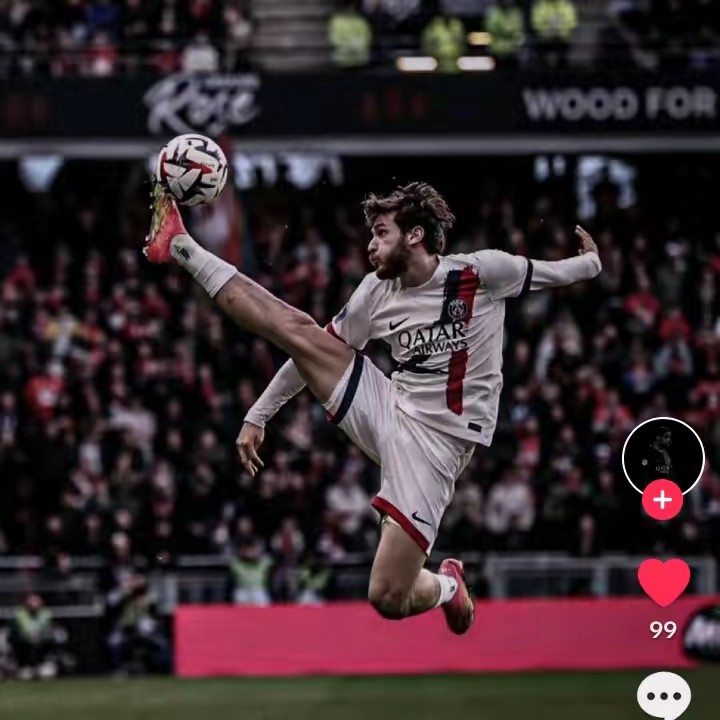Open the comments bubble
Viewport: 720px width, 720px height.
(664, 695)
